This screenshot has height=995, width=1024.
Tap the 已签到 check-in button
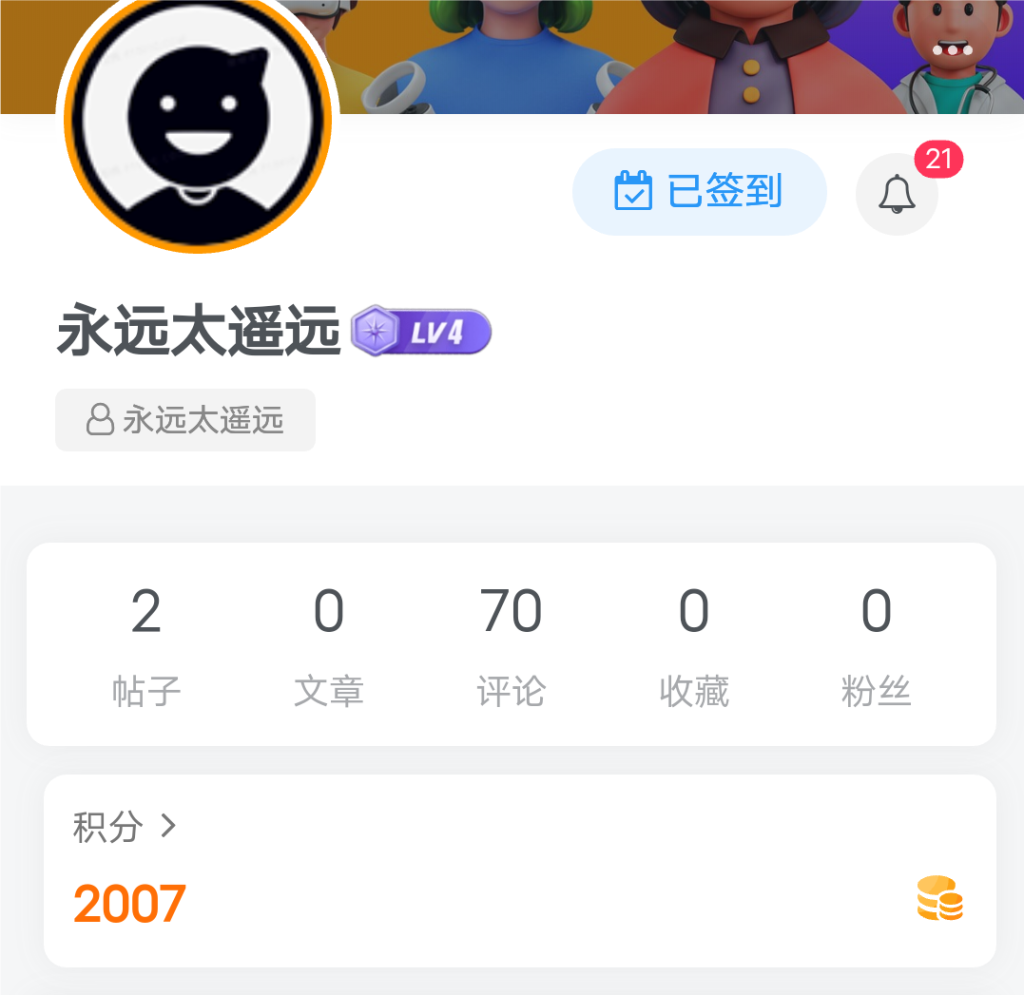(x=699, y=192)
